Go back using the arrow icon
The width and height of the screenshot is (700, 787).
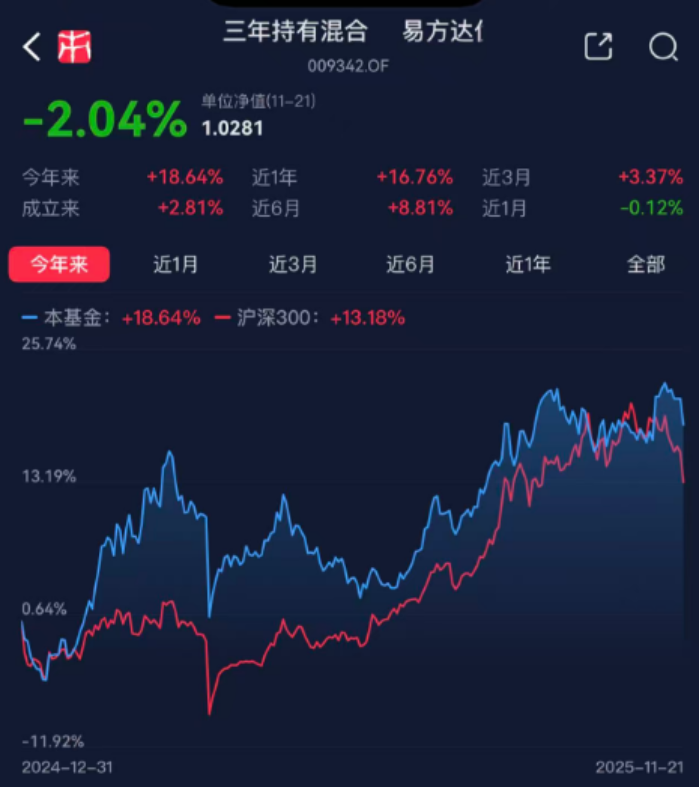32,47
